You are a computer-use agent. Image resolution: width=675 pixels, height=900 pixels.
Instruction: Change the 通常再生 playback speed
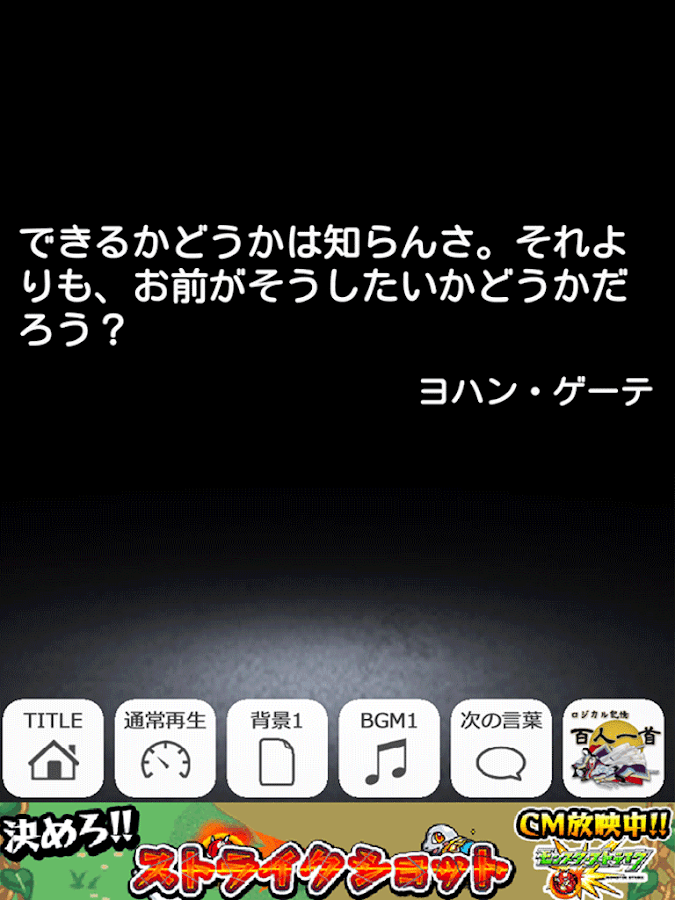[x=165, y=748]
